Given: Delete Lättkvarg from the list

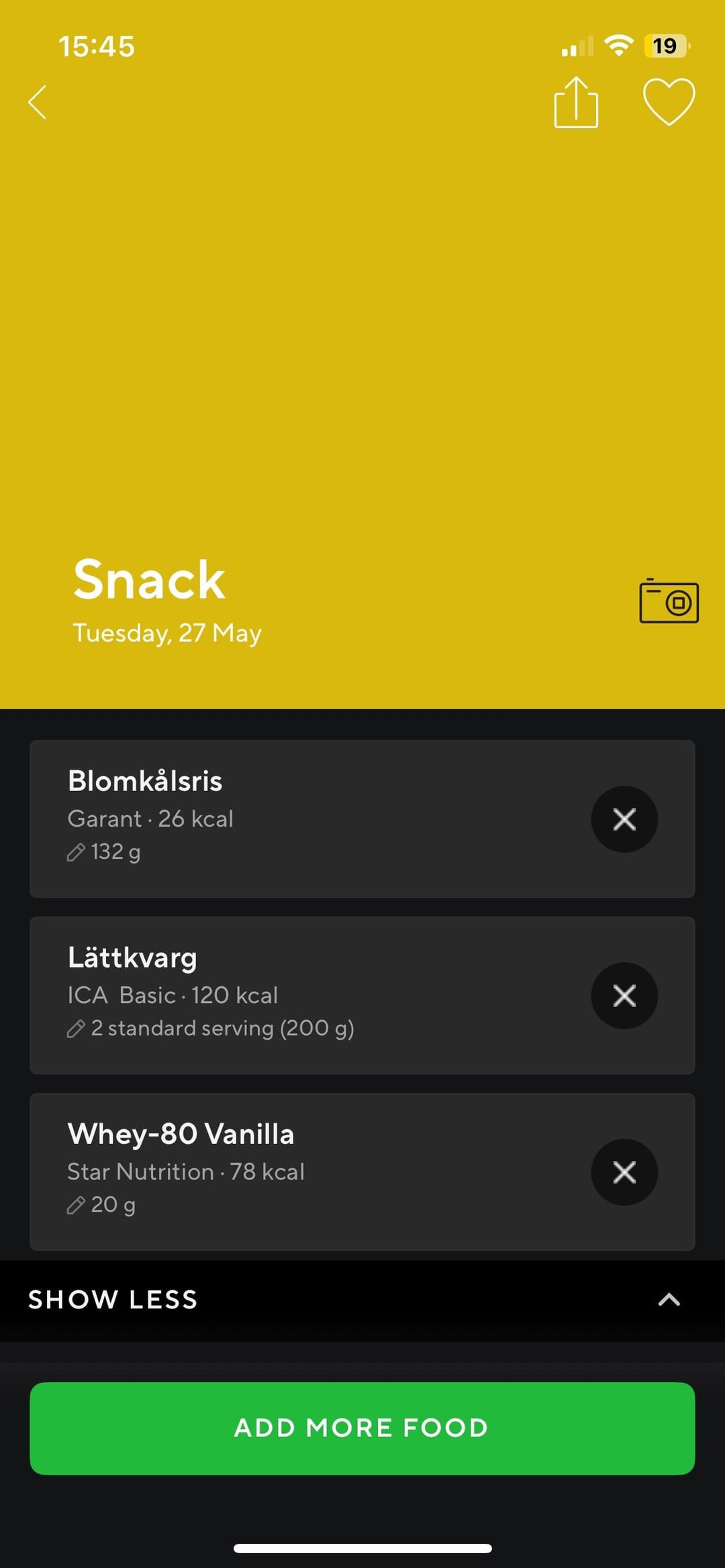Looking at the screenshot, I should [x=624, y=996].
